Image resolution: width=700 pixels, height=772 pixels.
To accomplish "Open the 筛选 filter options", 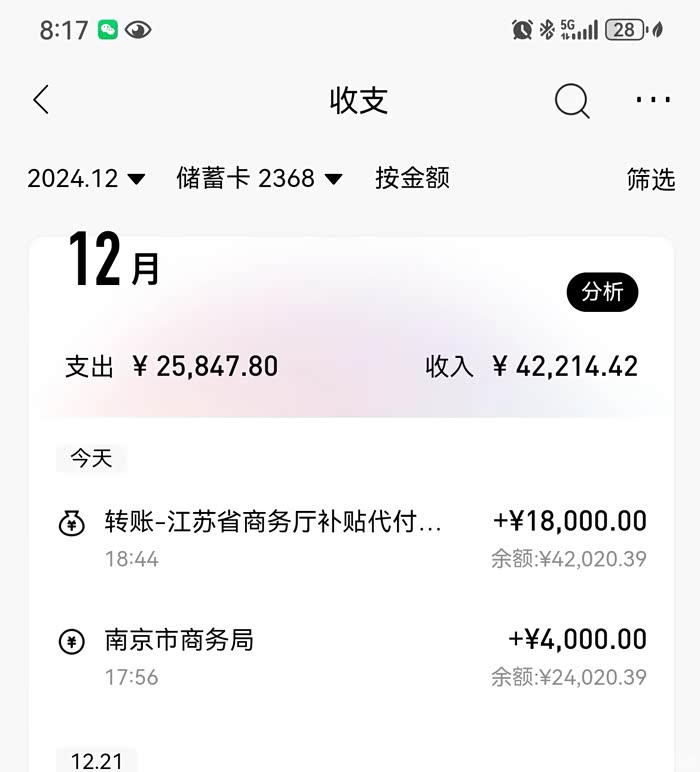I will point(651,179).
